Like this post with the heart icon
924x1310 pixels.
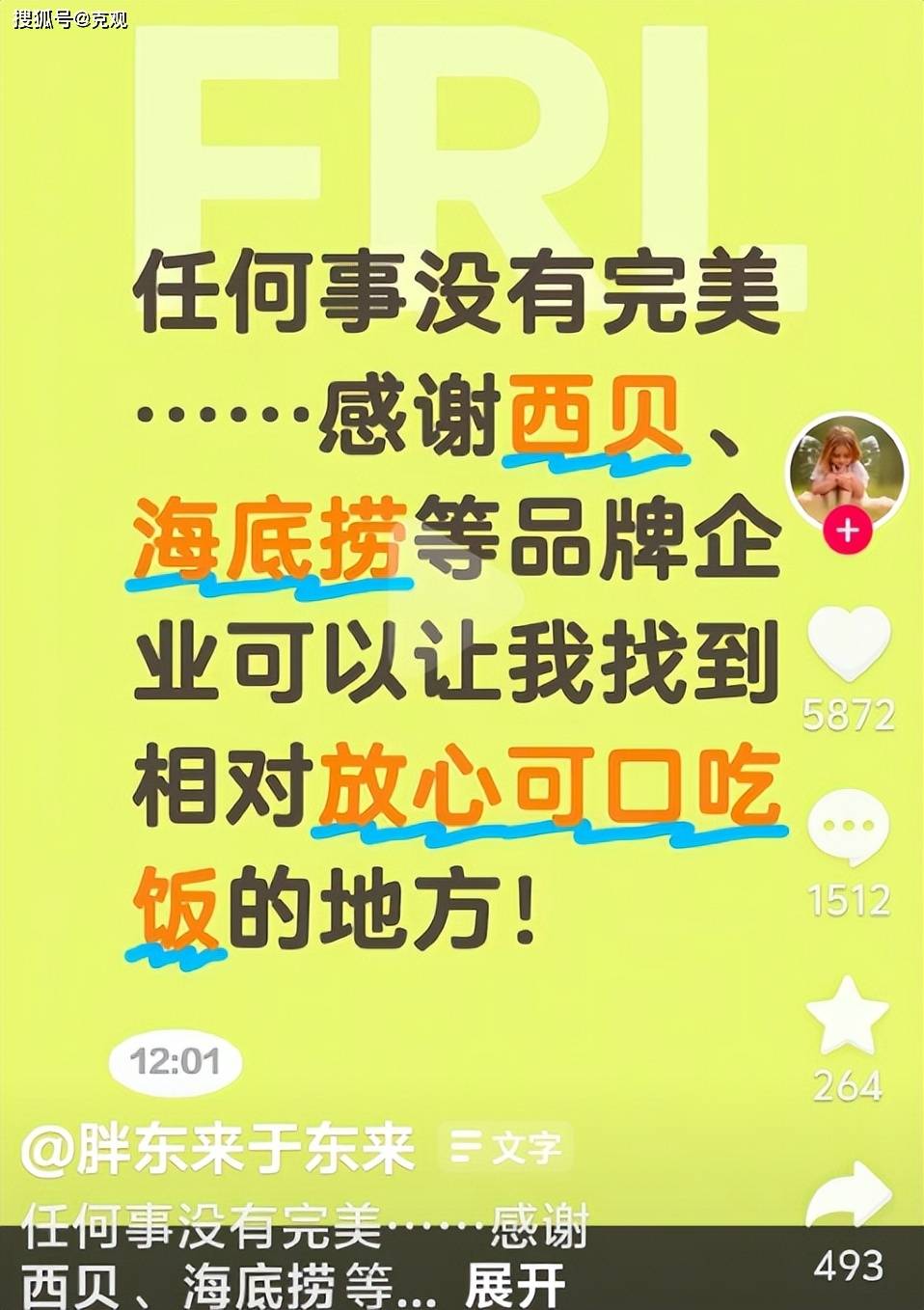click(x=848, y=643)
